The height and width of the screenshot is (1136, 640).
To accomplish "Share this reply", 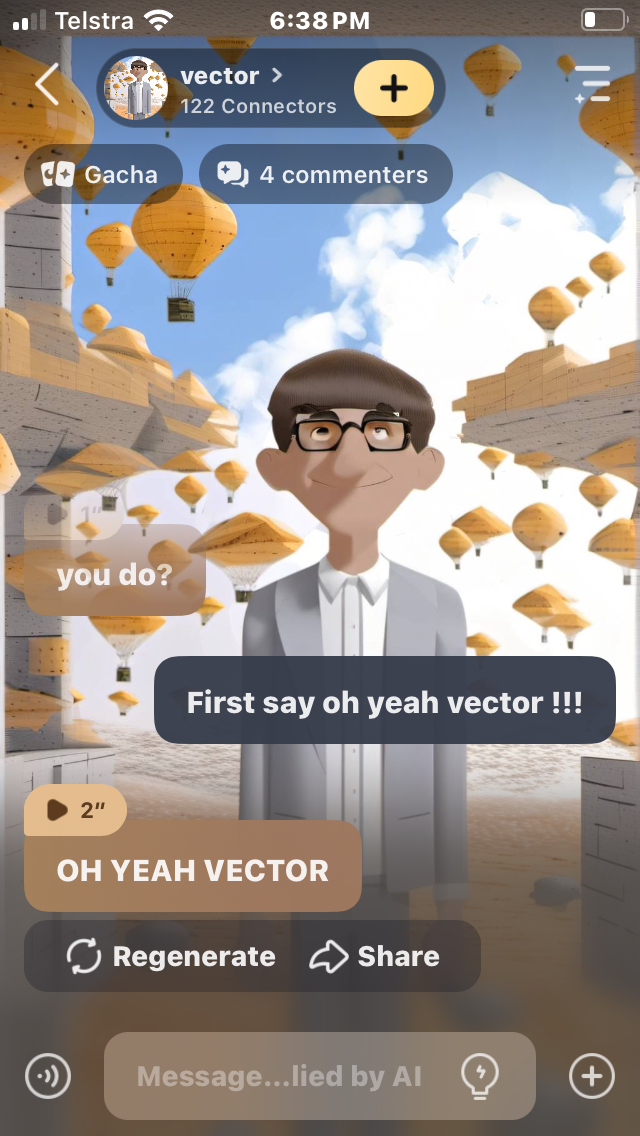I will pyautogui.click(x=375, y=957).
